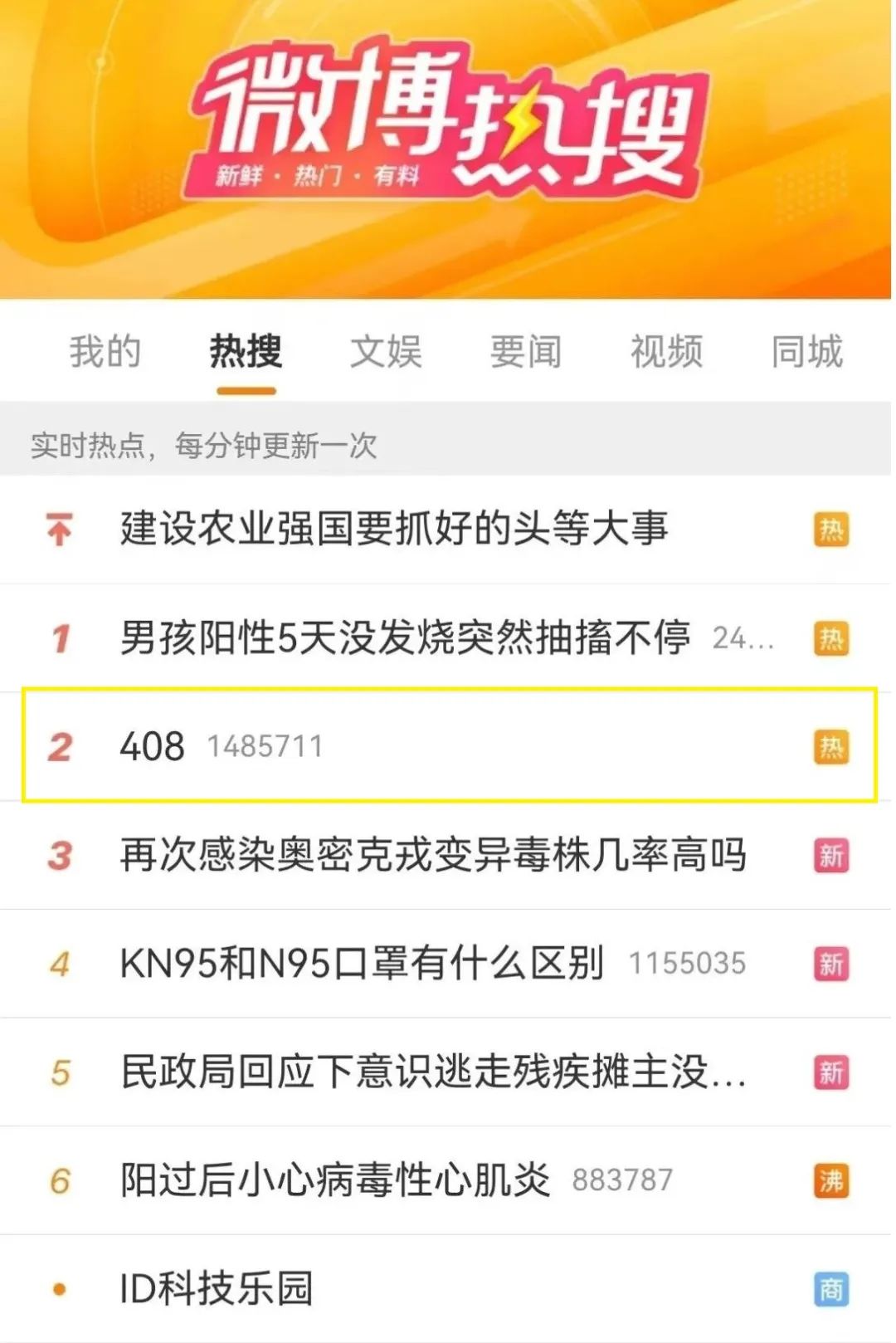Switch to the 视频 tab
This screenshot has height=1343, width=896.
[x=666, y=351]
